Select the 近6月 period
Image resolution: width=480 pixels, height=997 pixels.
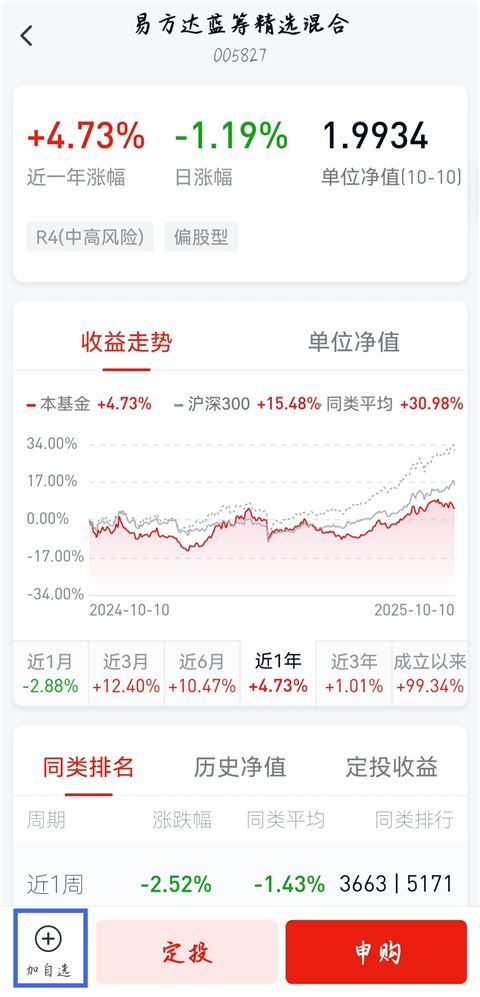[202, 673]
